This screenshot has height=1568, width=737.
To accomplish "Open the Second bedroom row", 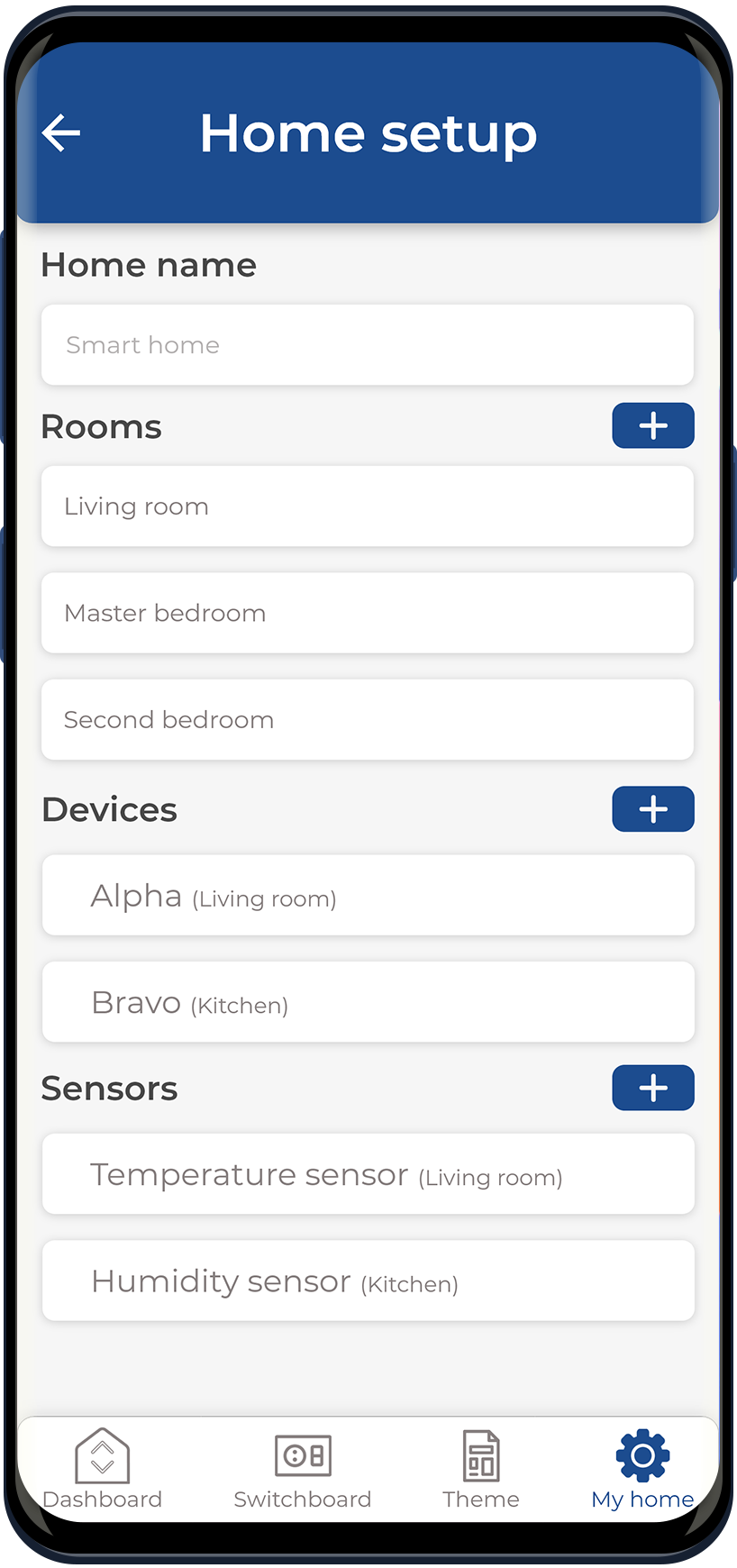I will [368, 720].
